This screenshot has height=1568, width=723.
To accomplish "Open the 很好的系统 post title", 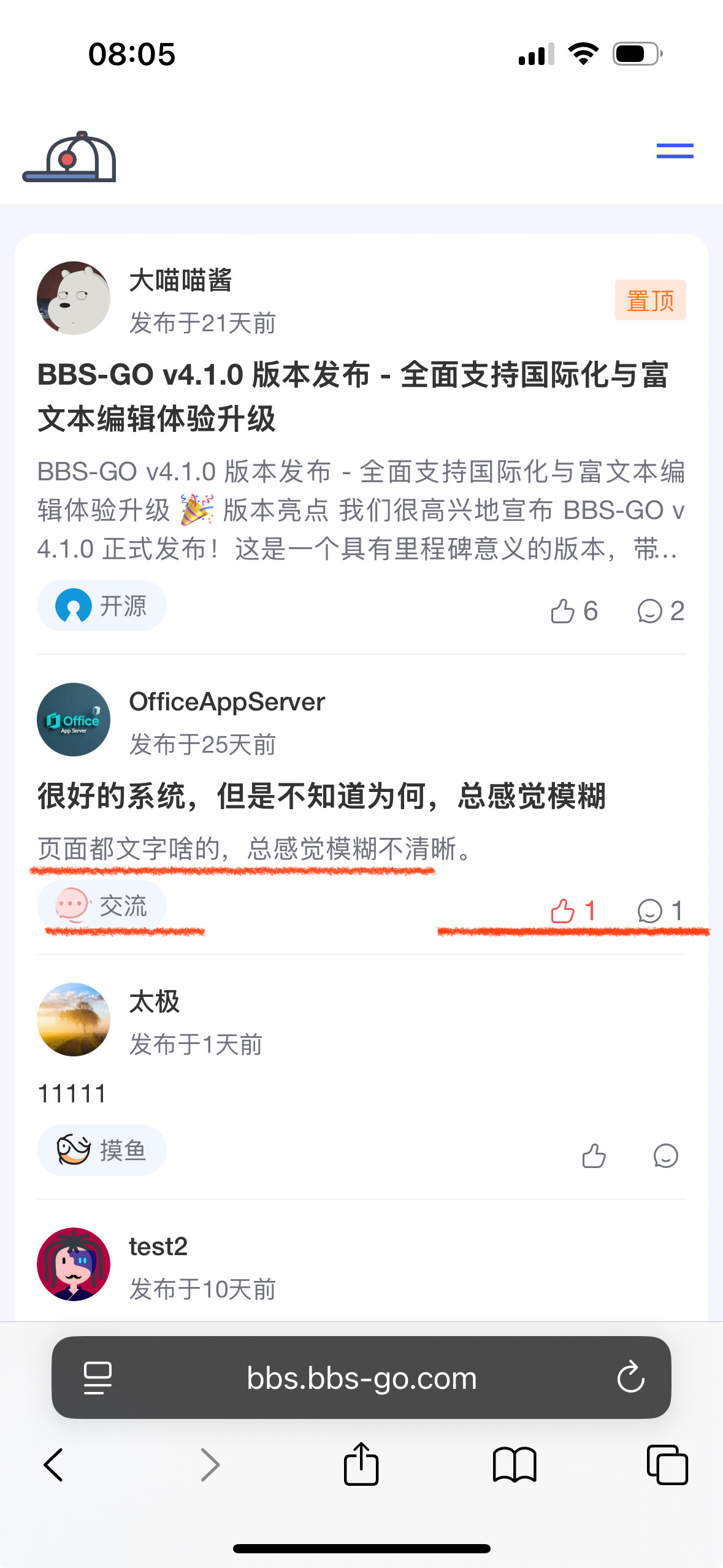I will click(321, 796).
